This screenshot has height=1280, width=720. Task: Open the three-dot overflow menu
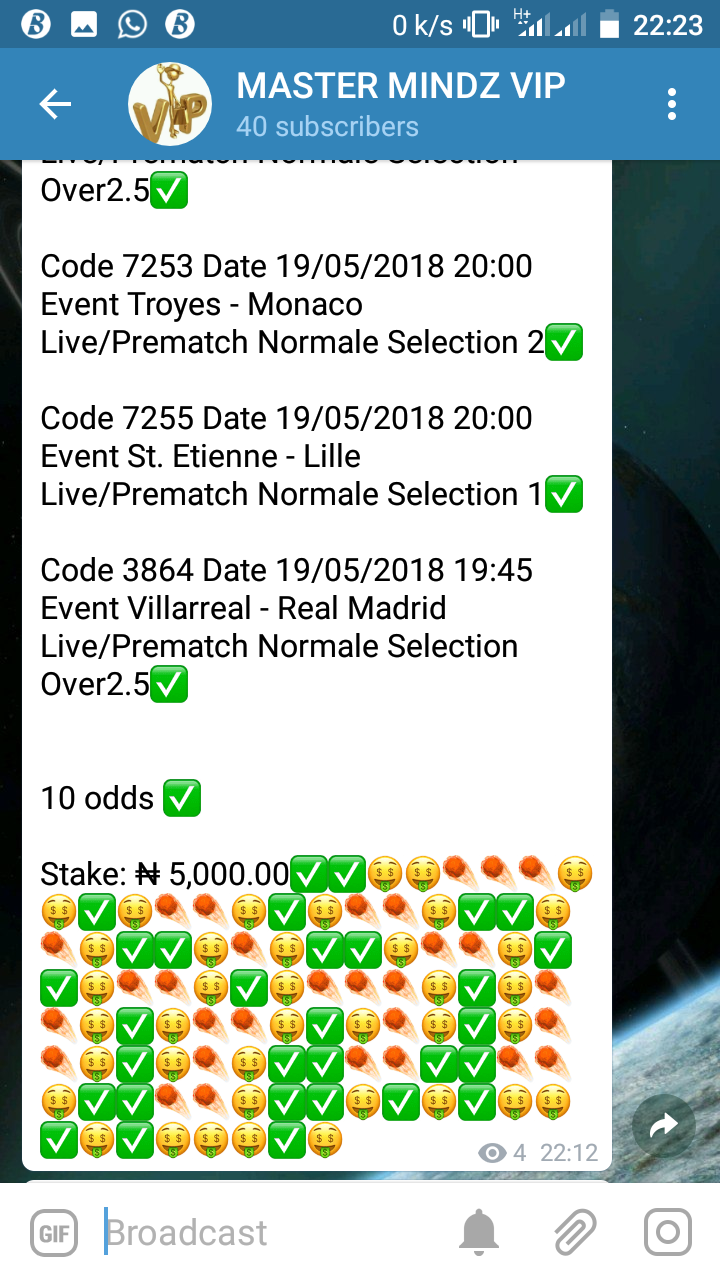[x=672, y=104]
